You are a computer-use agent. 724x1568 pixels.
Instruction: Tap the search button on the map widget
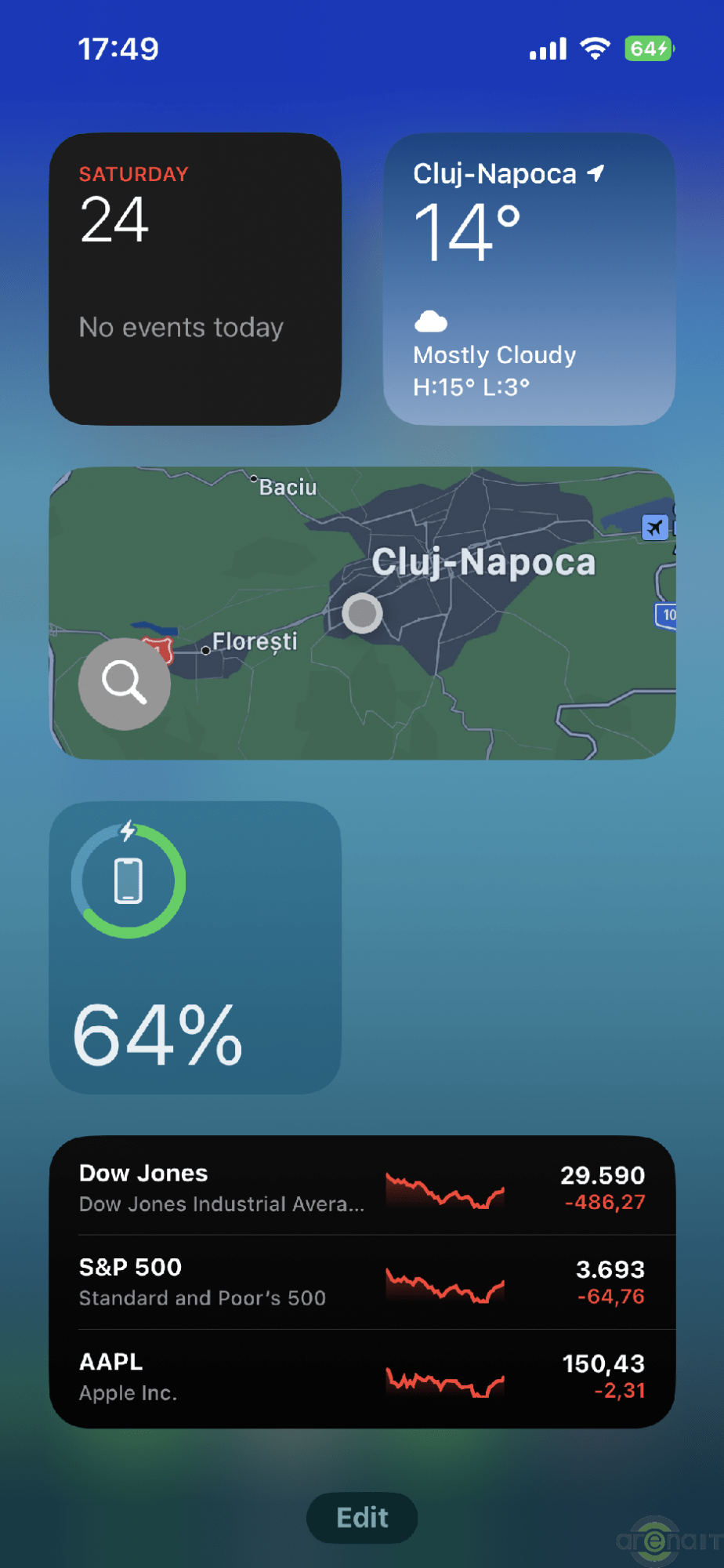click(124, 683)
